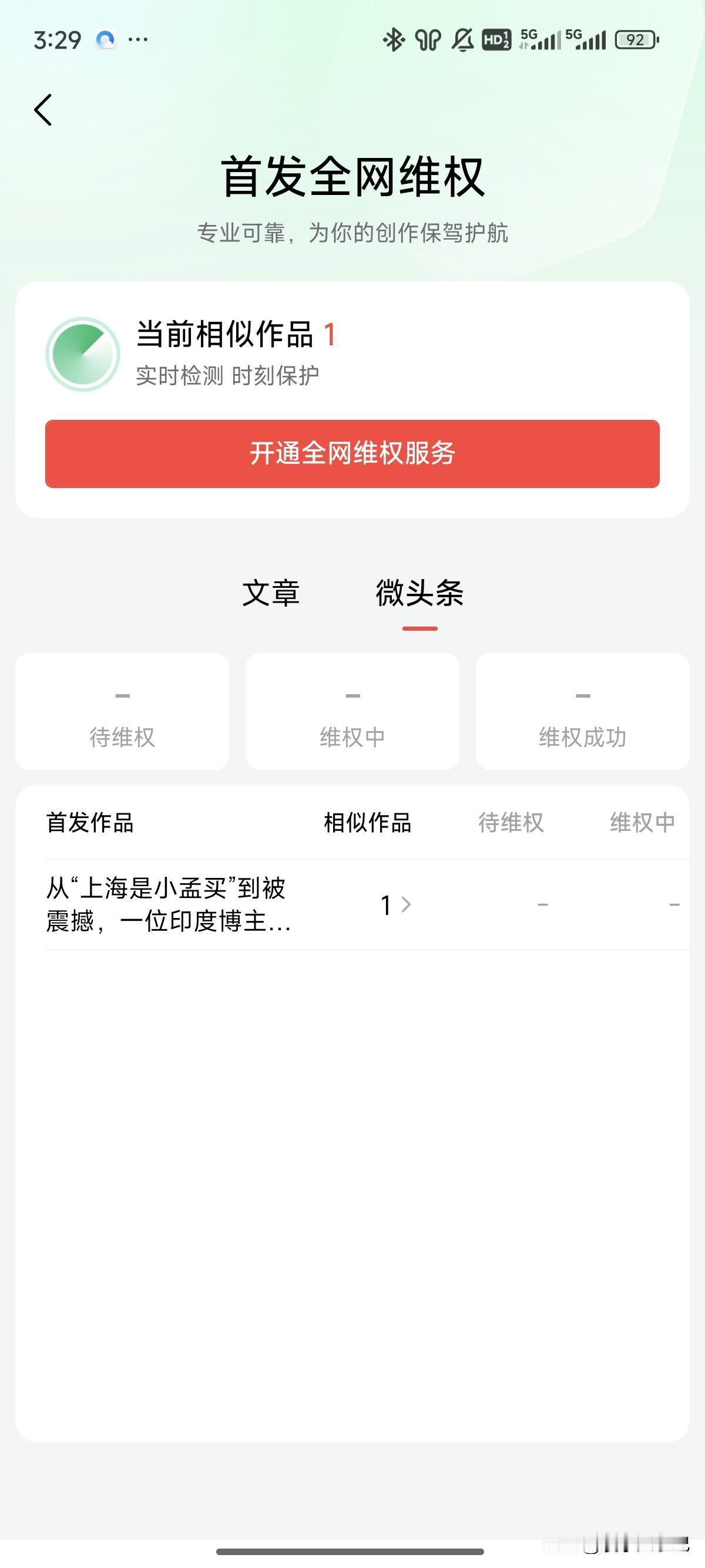Open the ellipsis menu near the clock
The height and width of the screenshot is (1568, 705).
137,39
